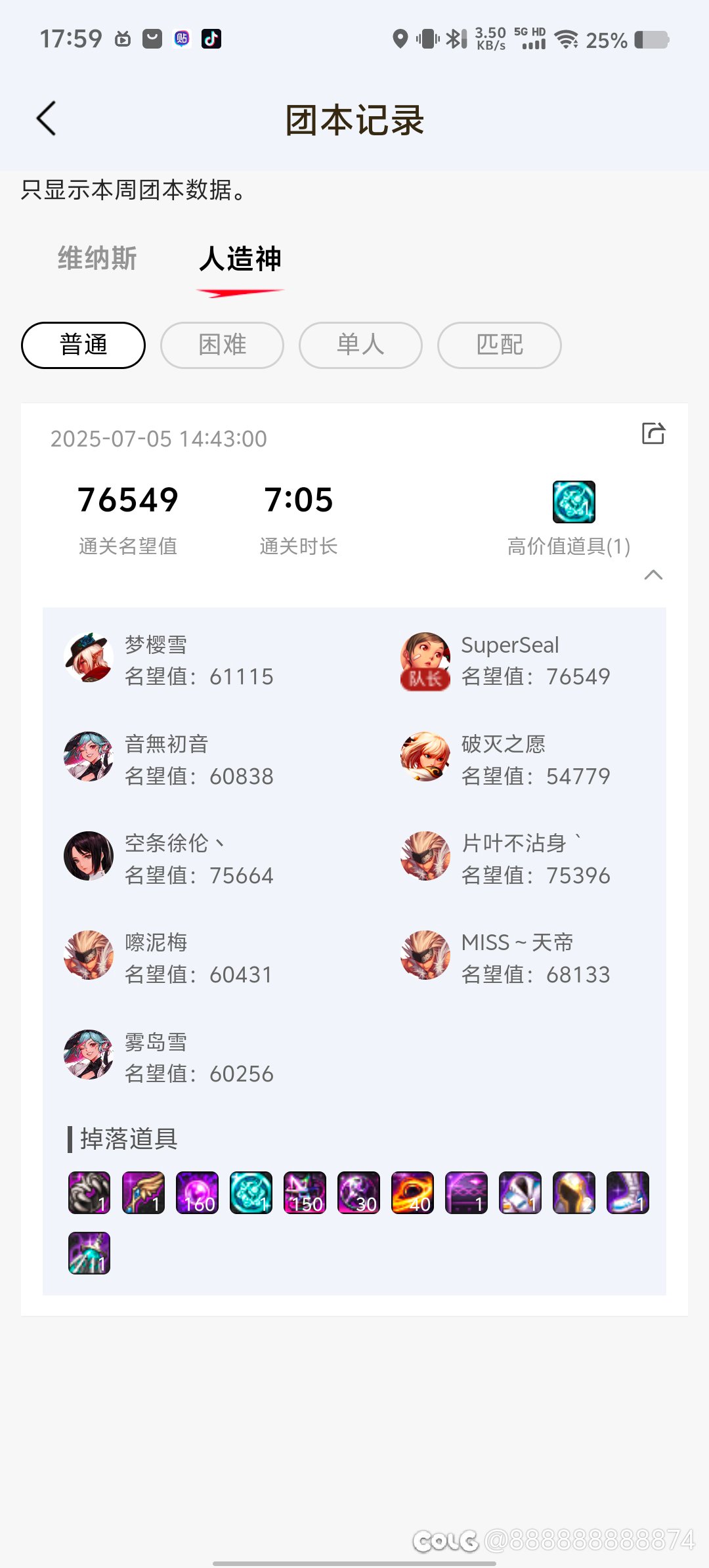Select the 普通 difficulty chip

coord(83,345)
